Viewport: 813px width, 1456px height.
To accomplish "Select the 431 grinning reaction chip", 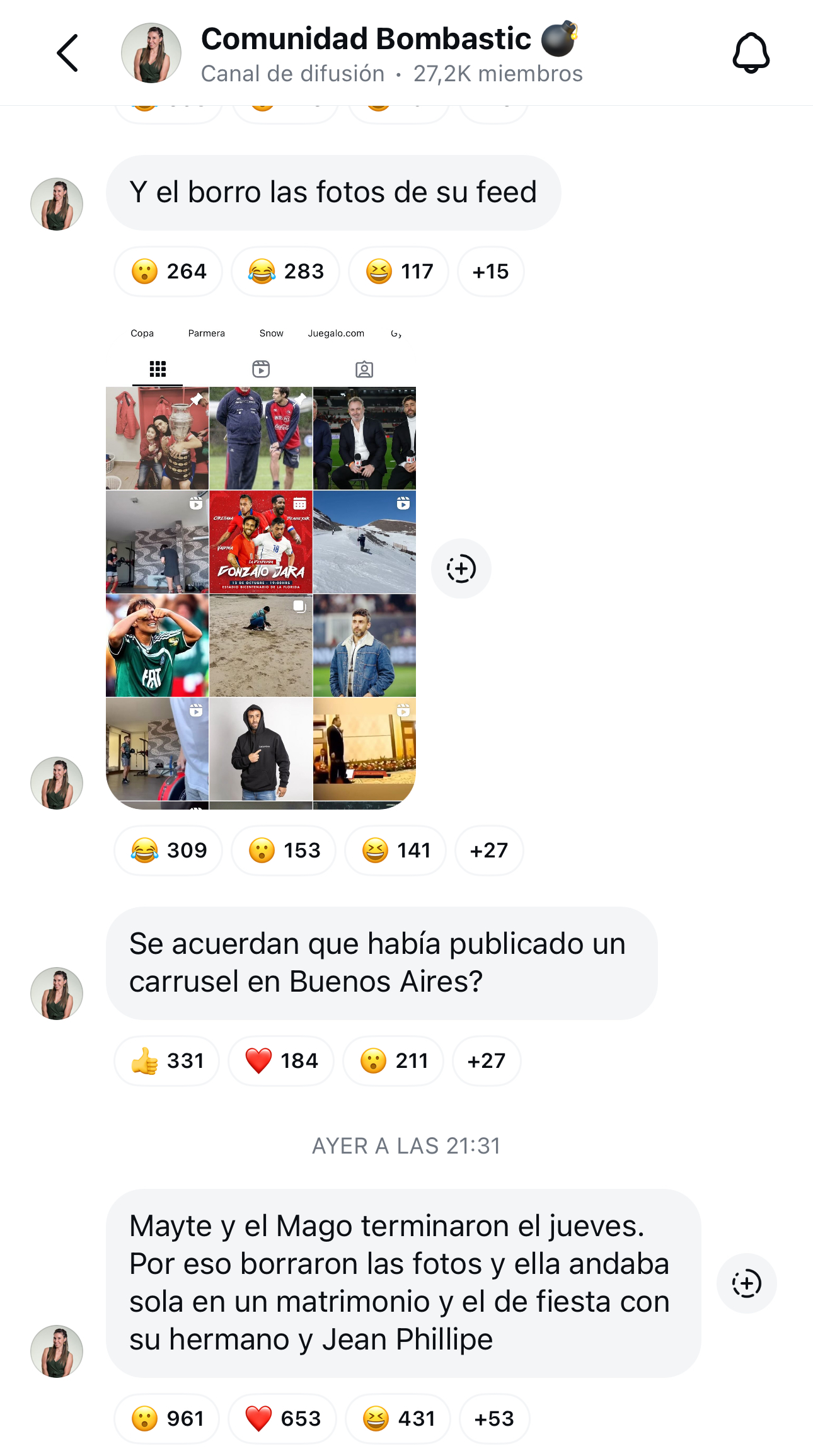I will (398, 1419).
